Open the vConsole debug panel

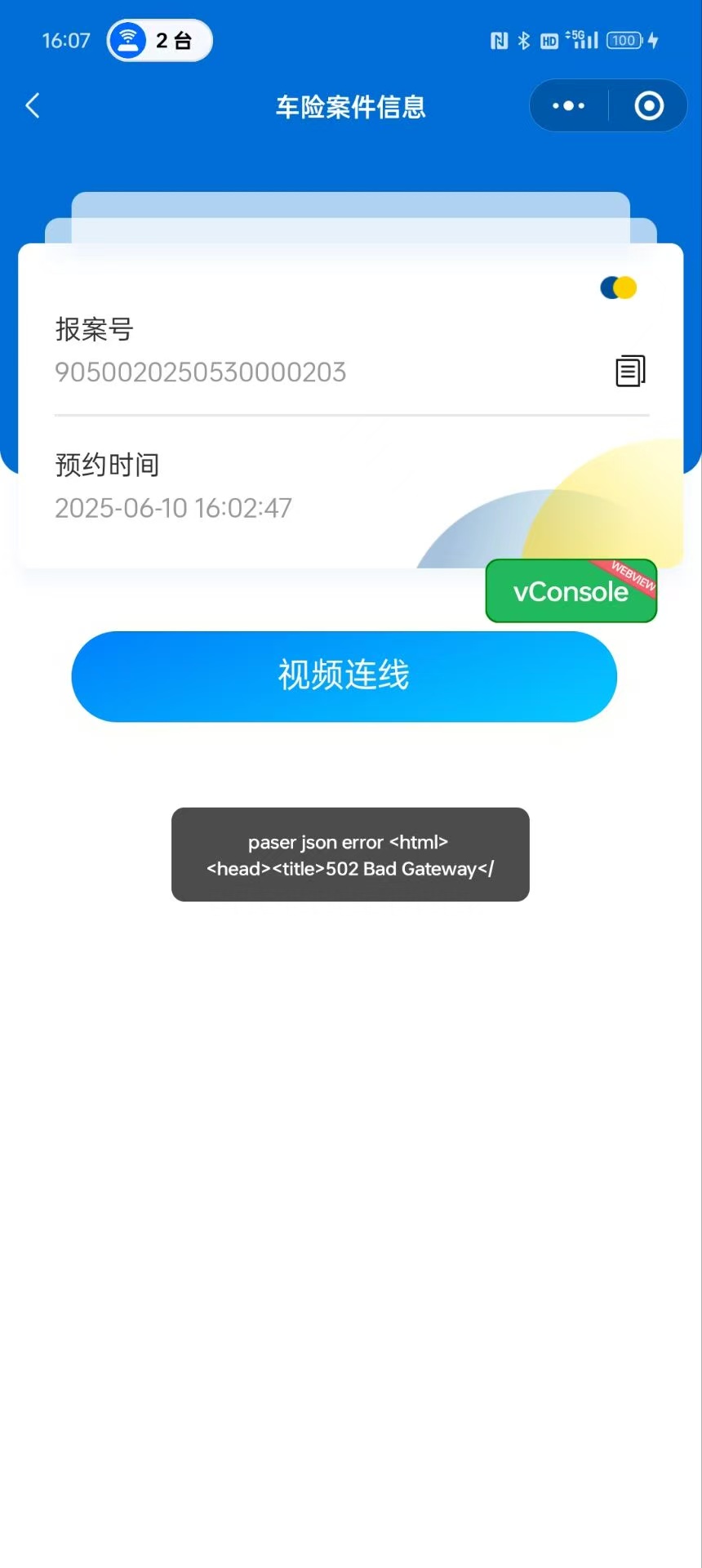tap(571, 590)
